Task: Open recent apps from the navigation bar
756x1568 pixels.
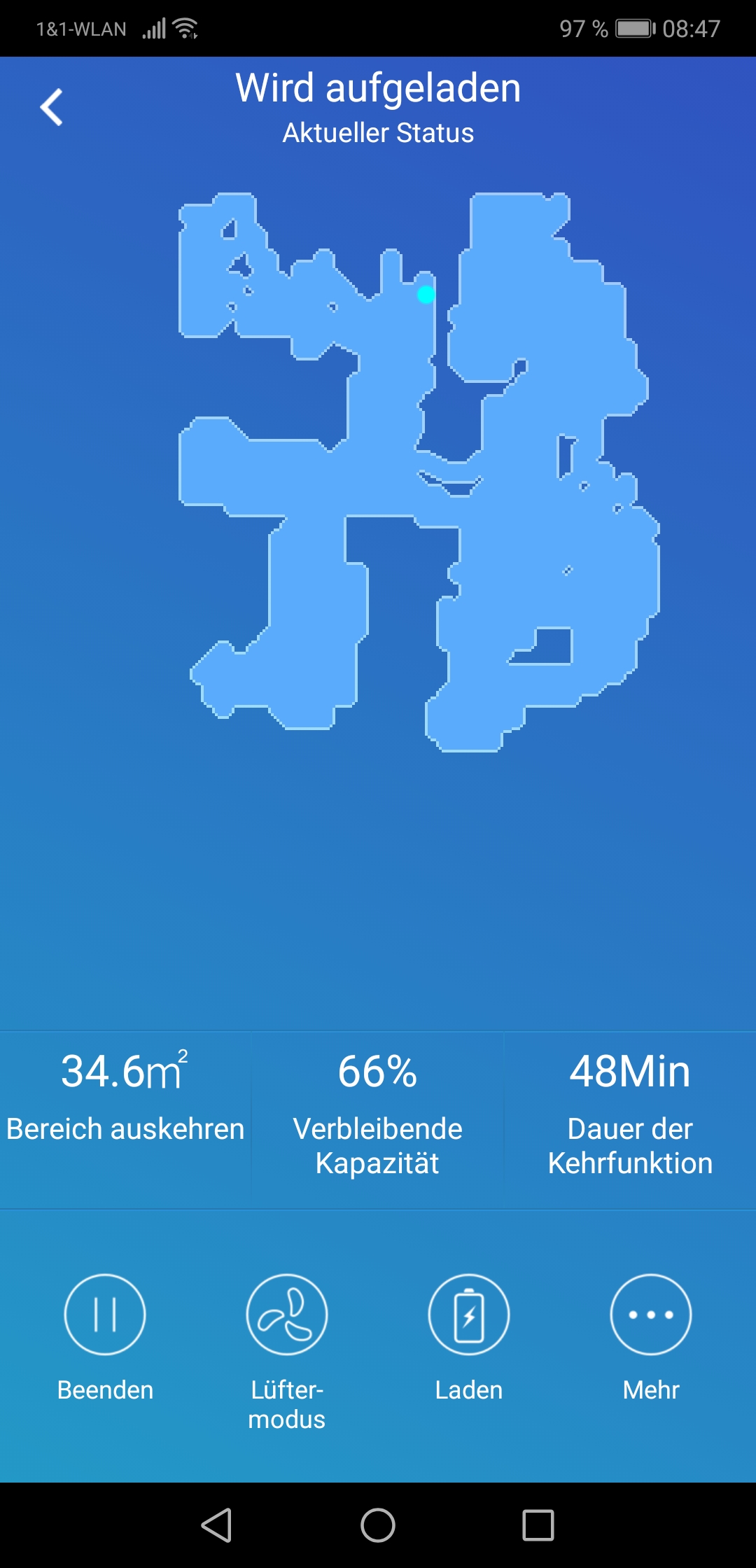Action: 538,1525
